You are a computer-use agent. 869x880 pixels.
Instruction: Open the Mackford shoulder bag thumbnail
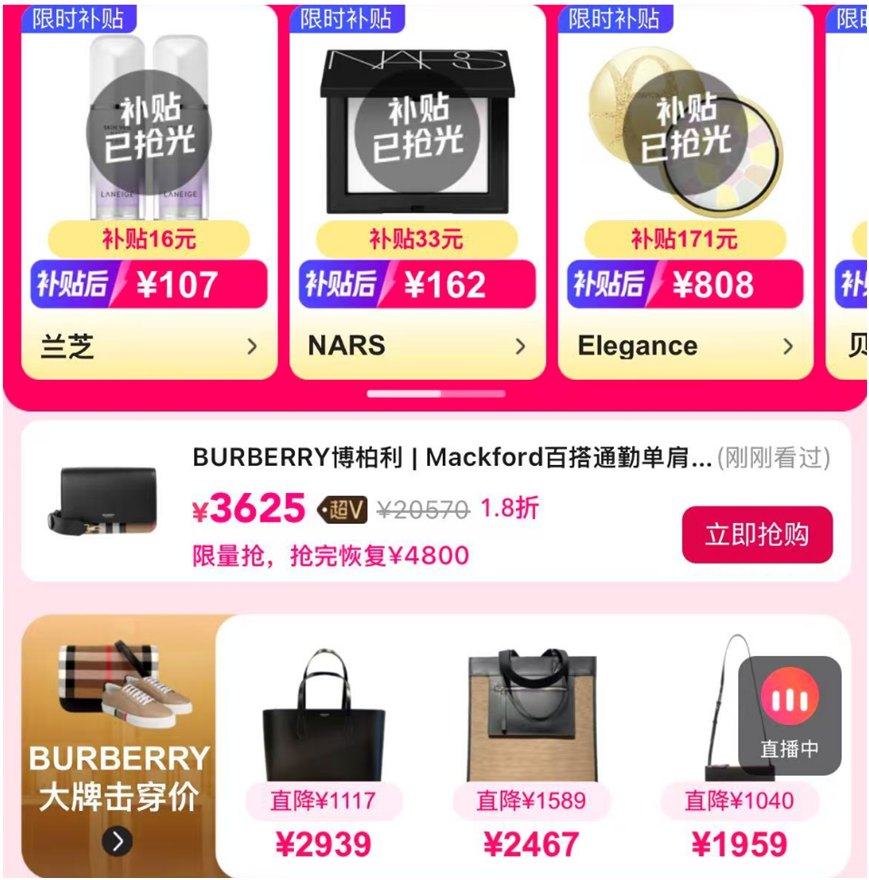[x=103, y=498]
